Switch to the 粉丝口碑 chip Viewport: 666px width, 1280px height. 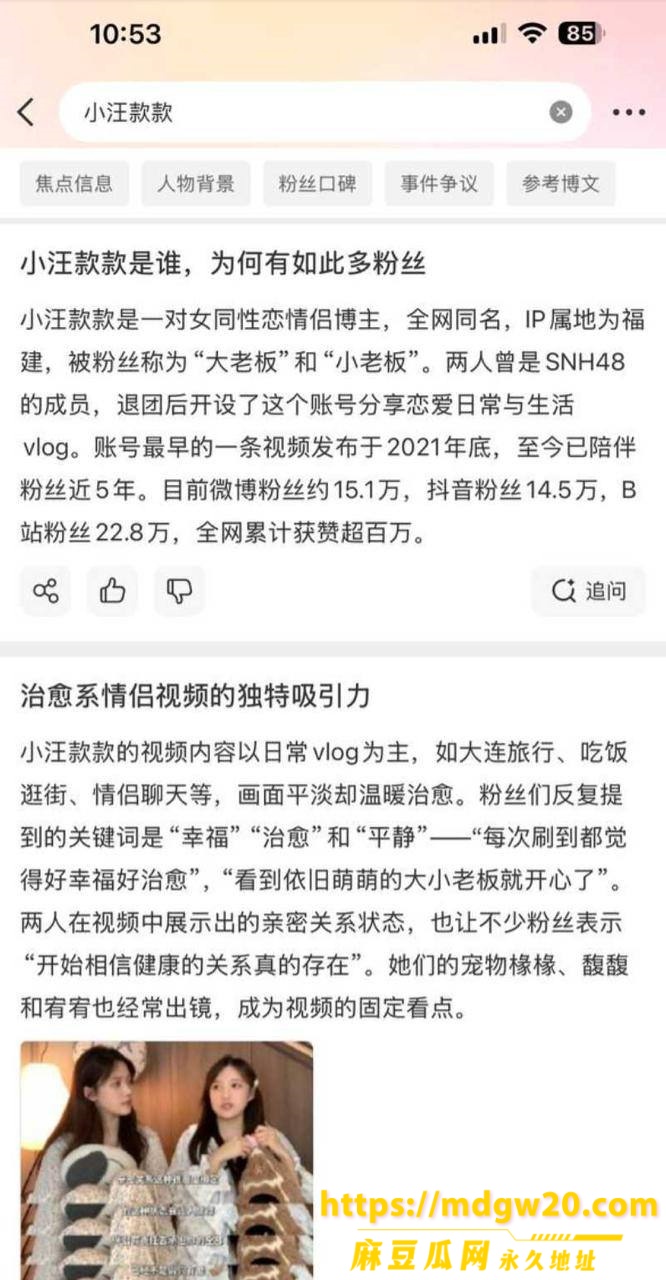click(x=317, y=184)
